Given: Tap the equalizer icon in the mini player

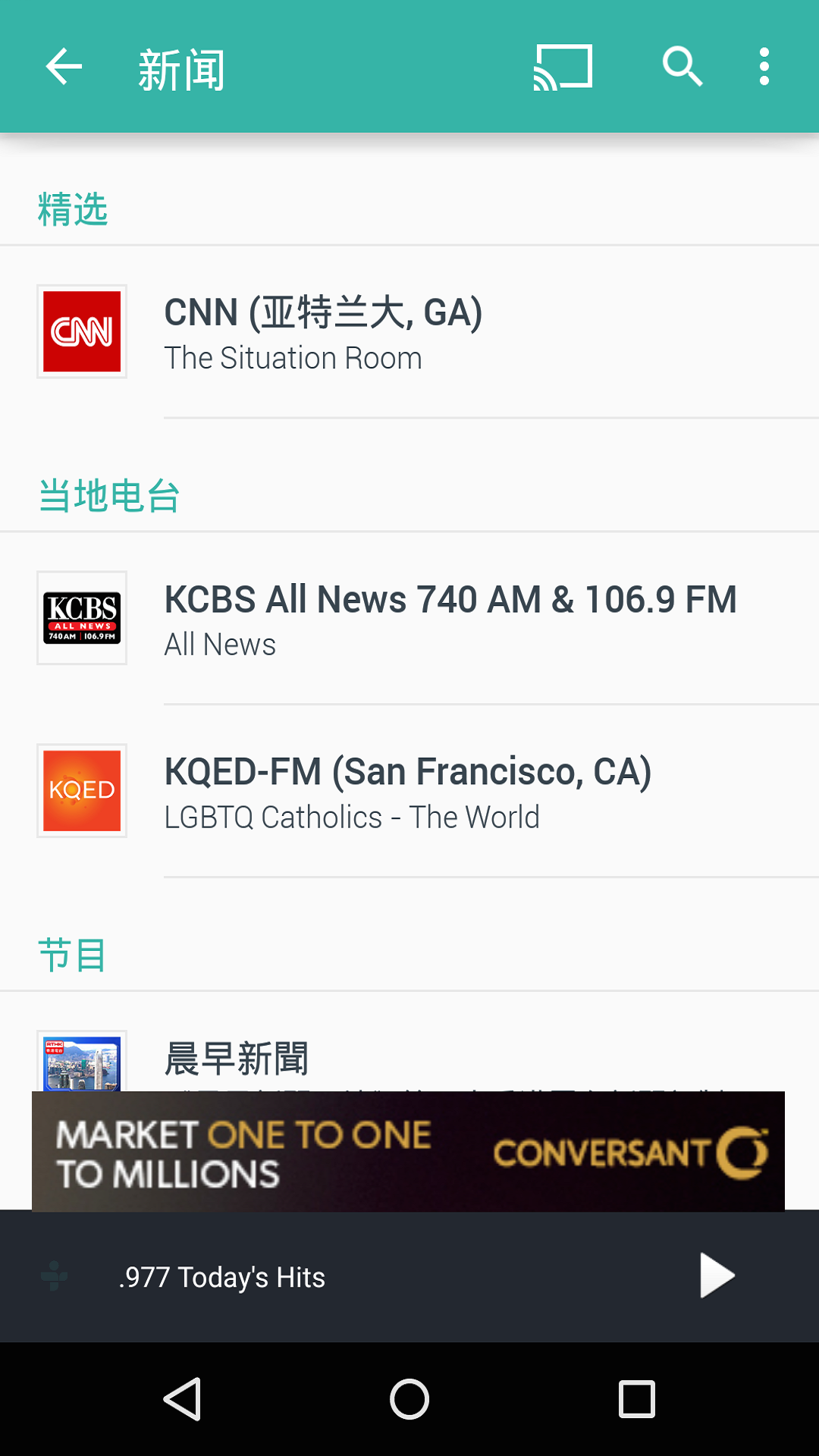Looking at the screenshot, I should (x=53, y=1276).
